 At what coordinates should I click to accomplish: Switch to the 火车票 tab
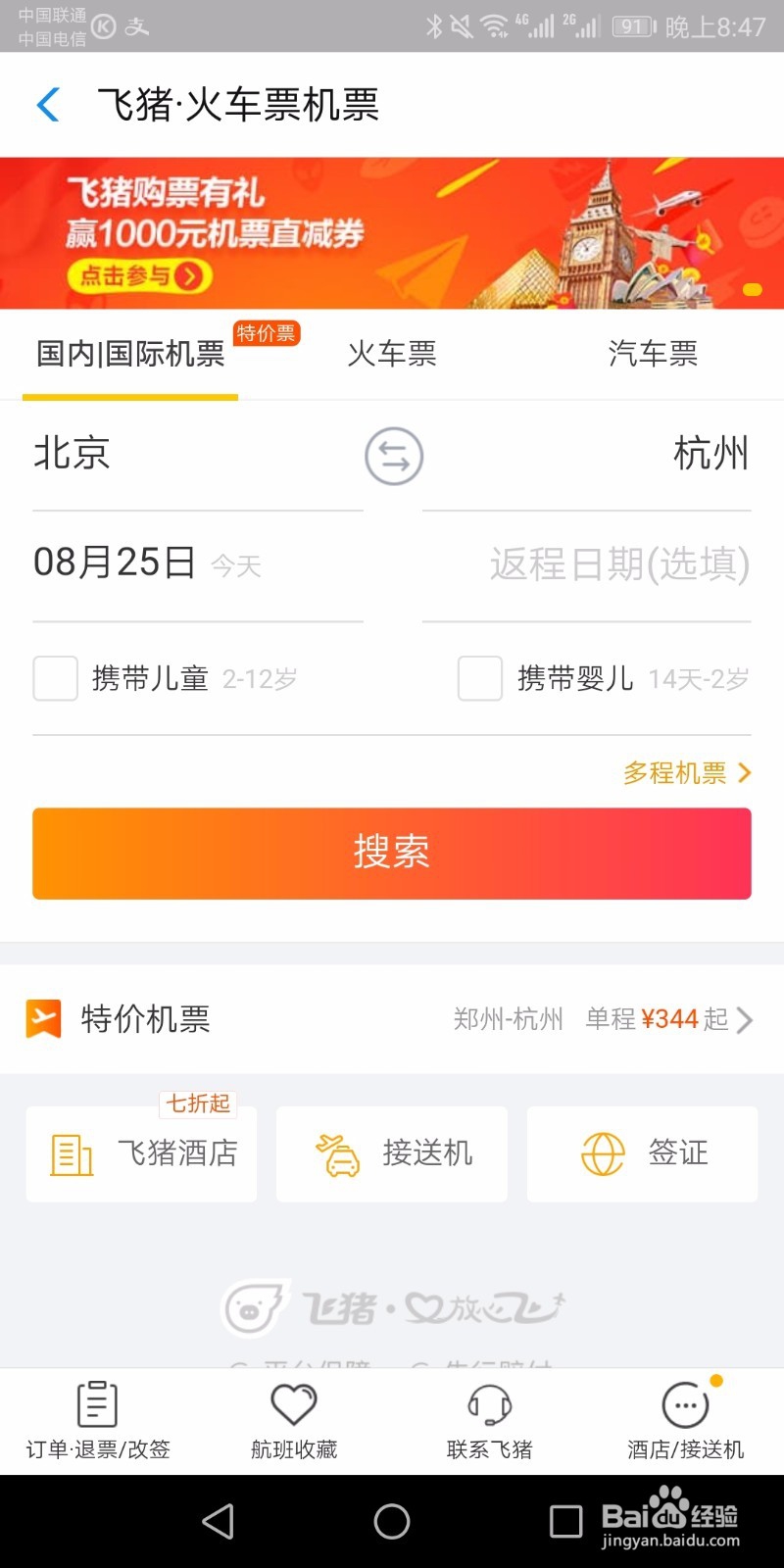pyautogui.click(x=391, y=355)
